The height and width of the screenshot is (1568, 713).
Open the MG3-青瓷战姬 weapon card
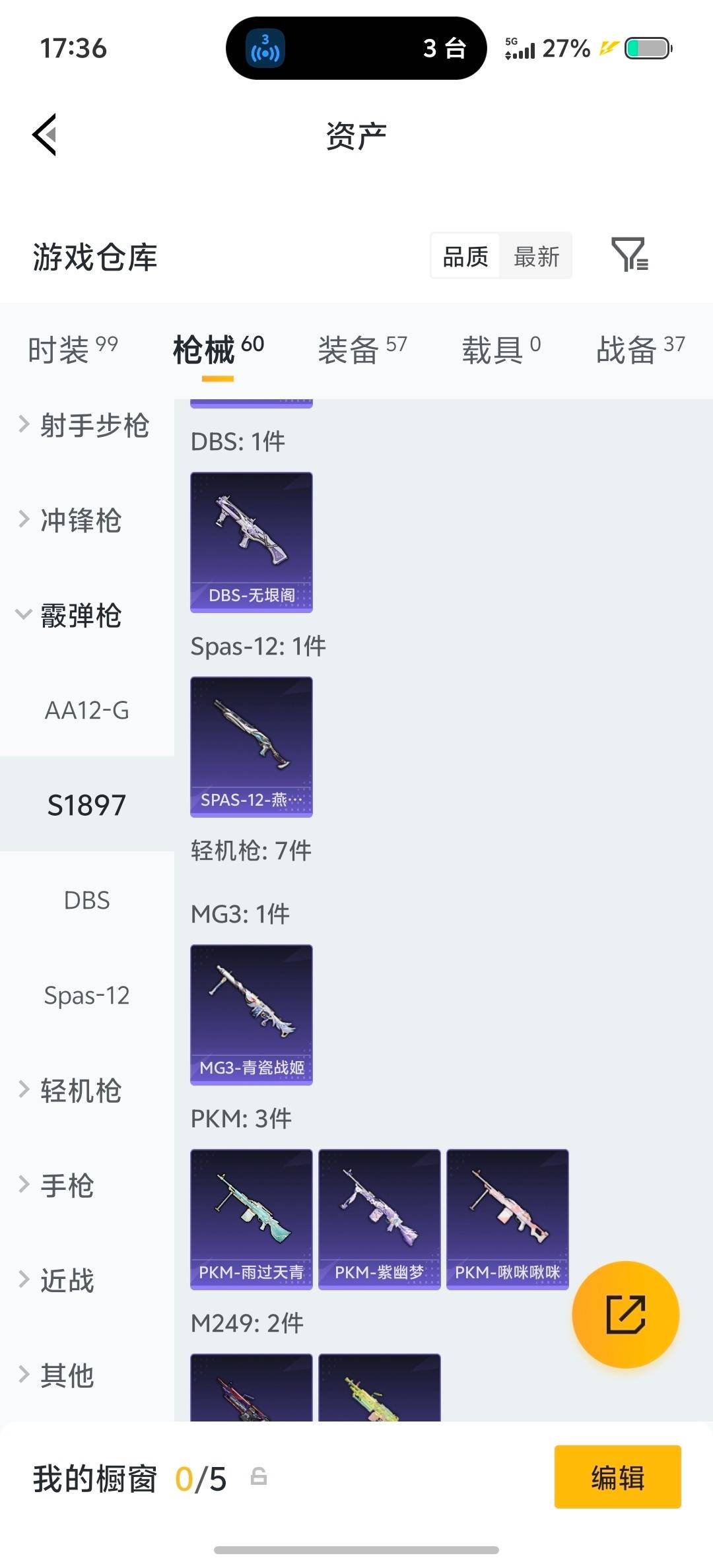coord(251,1014)
